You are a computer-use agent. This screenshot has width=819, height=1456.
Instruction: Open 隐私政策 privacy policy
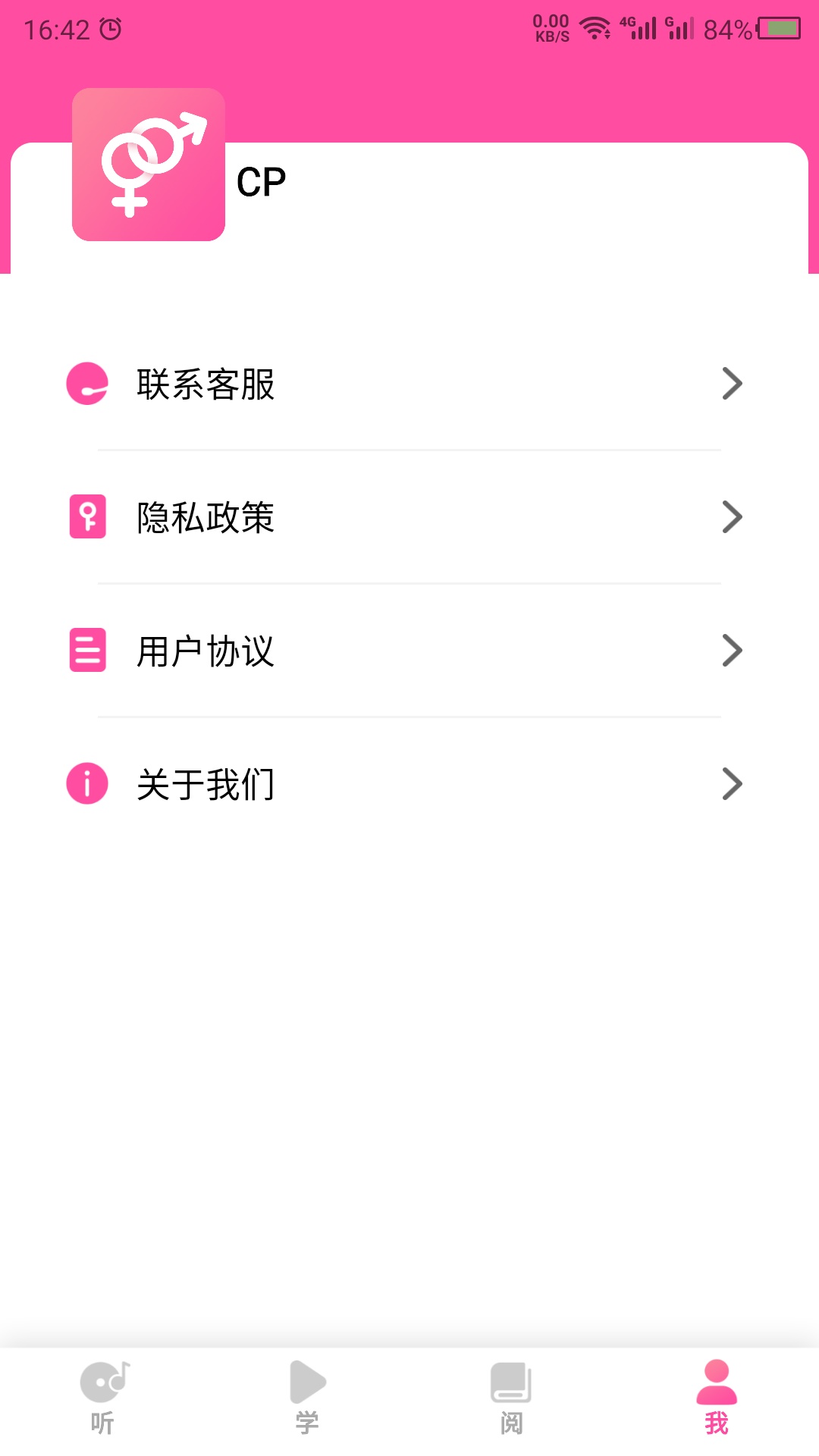409,517
